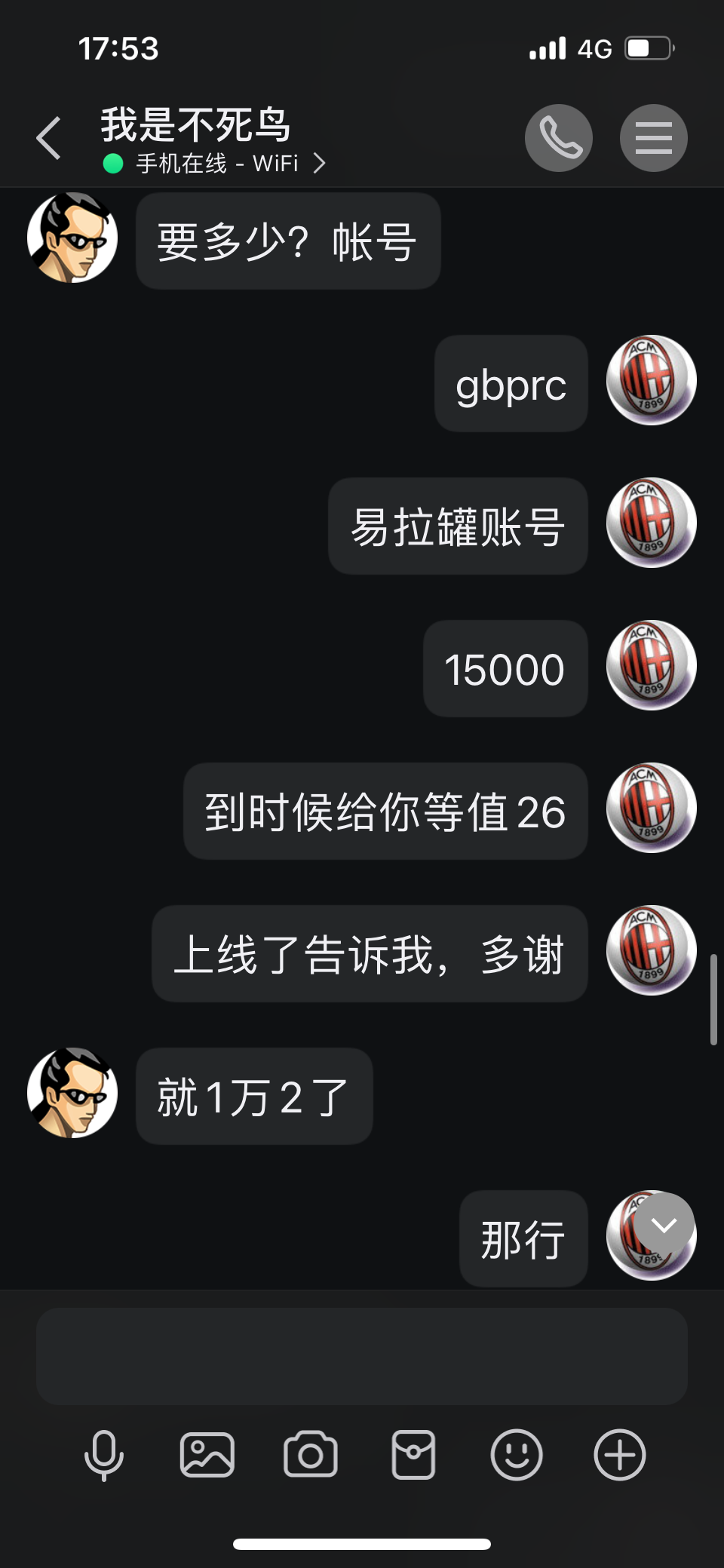The height and width of the screenshot is (1568, 724).
Task: Start a voice call with 我是不死鸟
Action: click(558, 138)
